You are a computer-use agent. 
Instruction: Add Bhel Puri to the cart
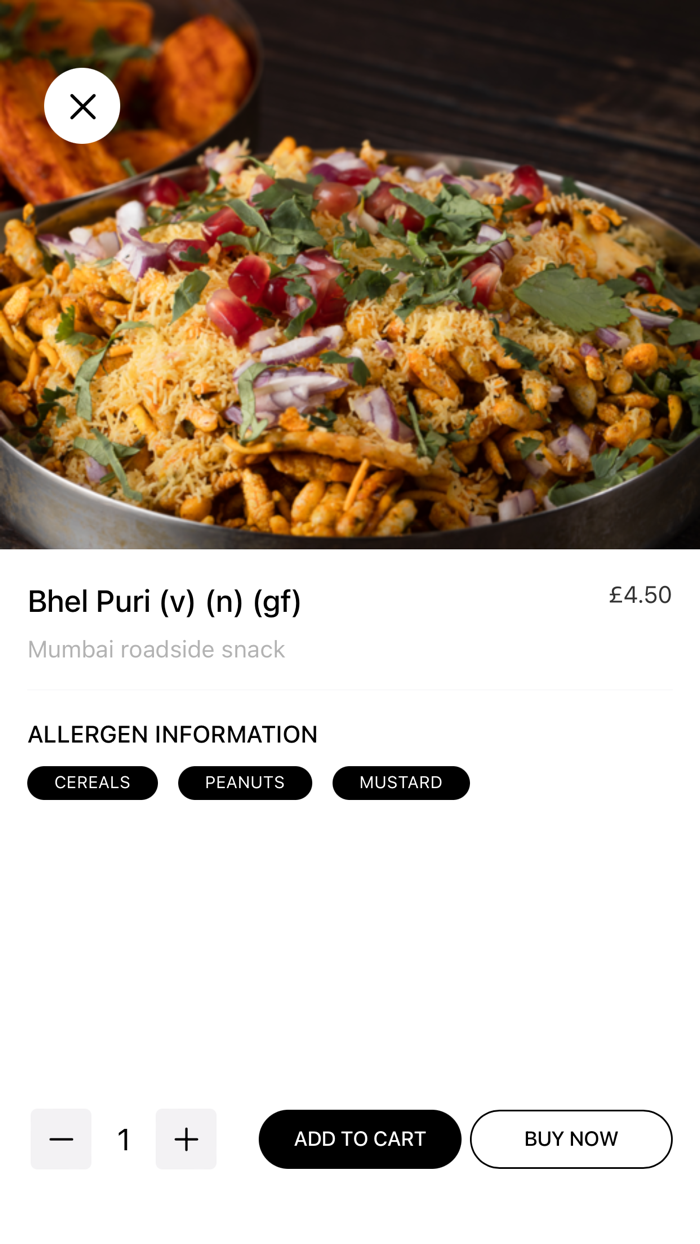[x=360, y=1139]
